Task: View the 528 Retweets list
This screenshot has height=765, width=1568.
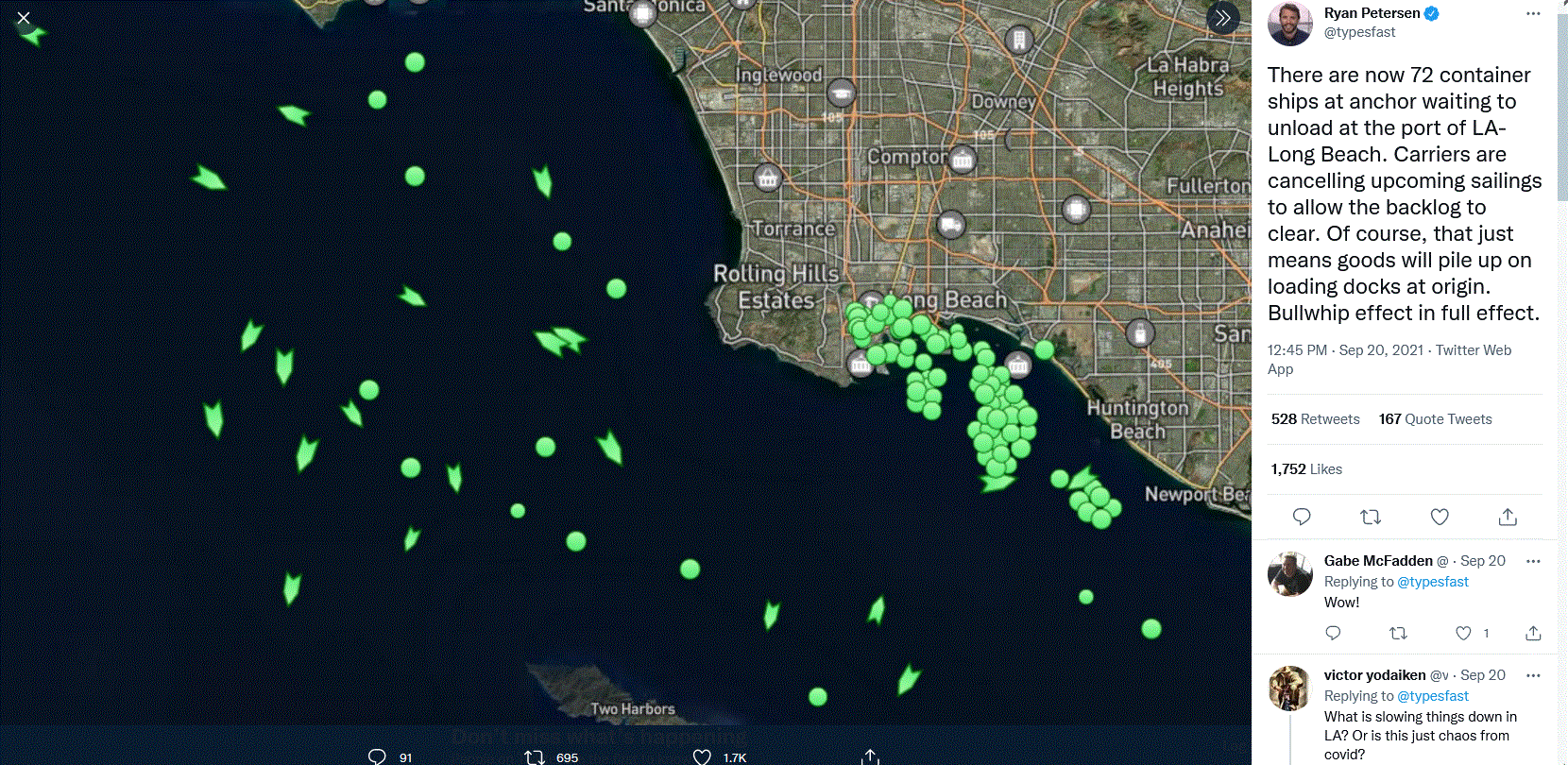Action: [x=1315, y=419]
